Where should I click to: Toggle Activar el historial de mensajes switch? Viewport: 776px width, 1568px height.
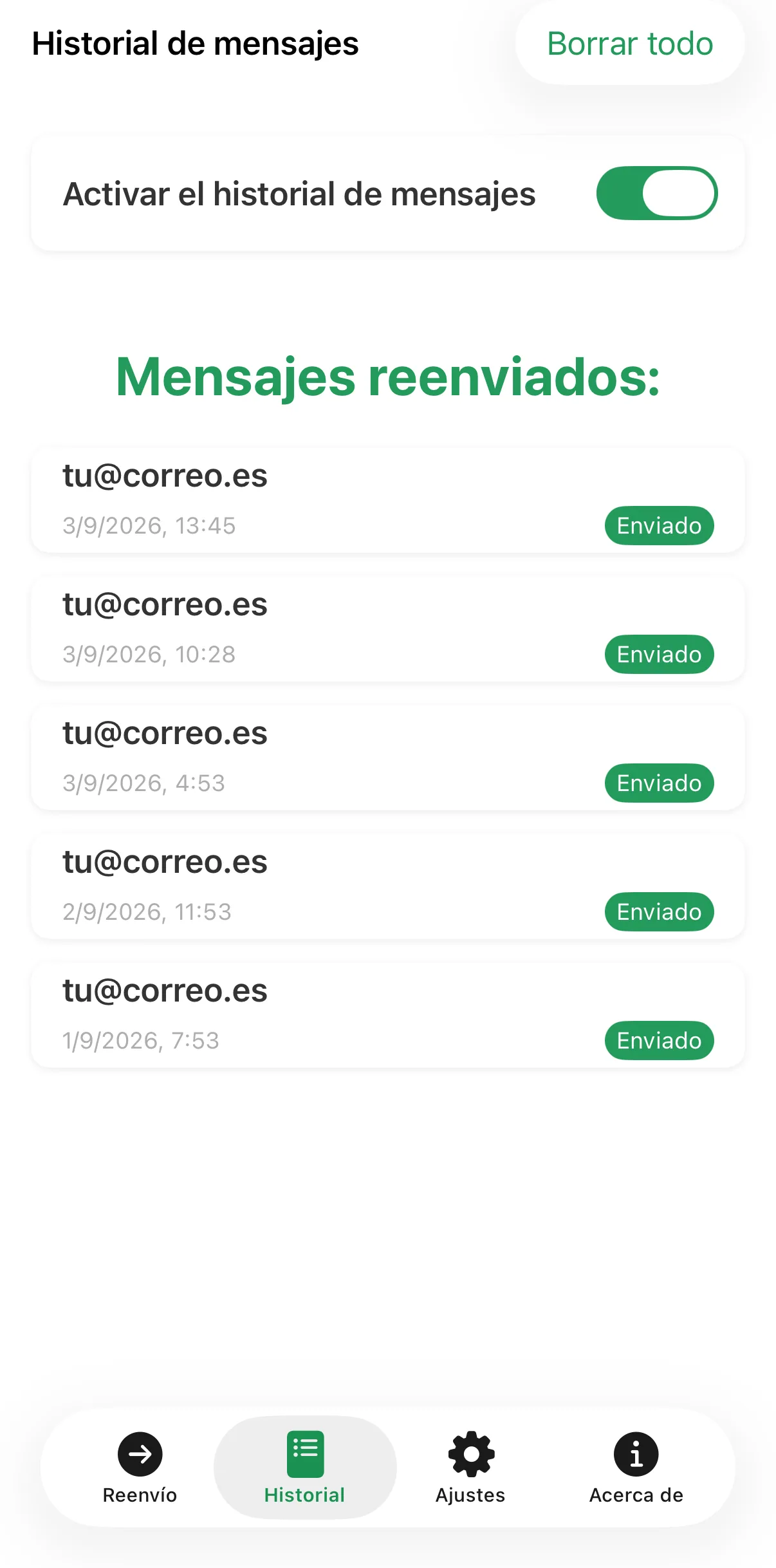coord(657,193)
